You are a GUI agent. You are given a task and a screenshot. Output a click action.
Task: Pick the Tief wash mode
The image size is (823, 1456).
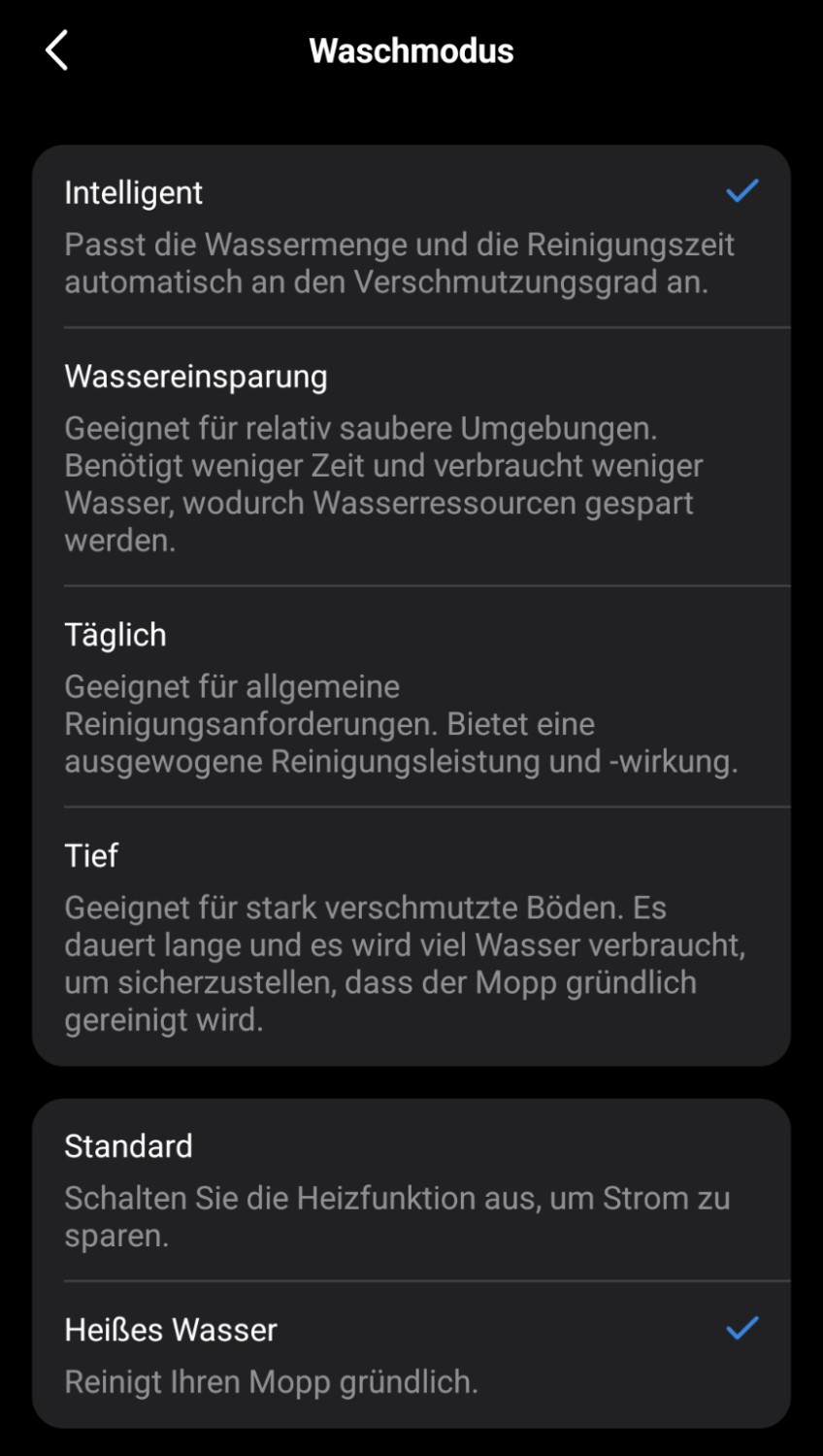pyautogui.click(x=411, y=936)
